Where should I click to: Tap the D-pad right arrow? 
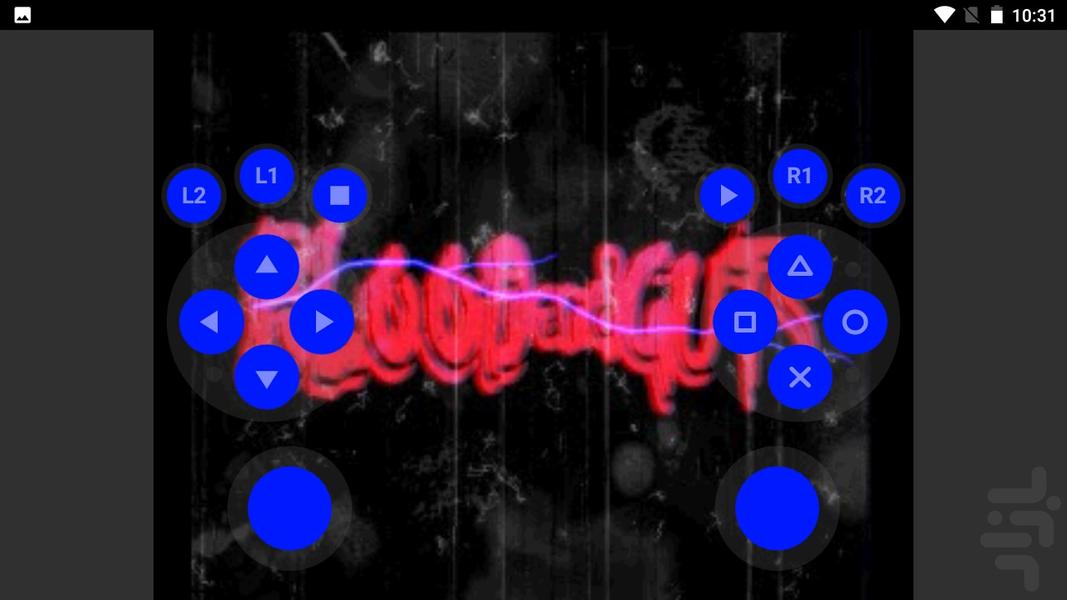pyautogui.click(x=322, y=322)
